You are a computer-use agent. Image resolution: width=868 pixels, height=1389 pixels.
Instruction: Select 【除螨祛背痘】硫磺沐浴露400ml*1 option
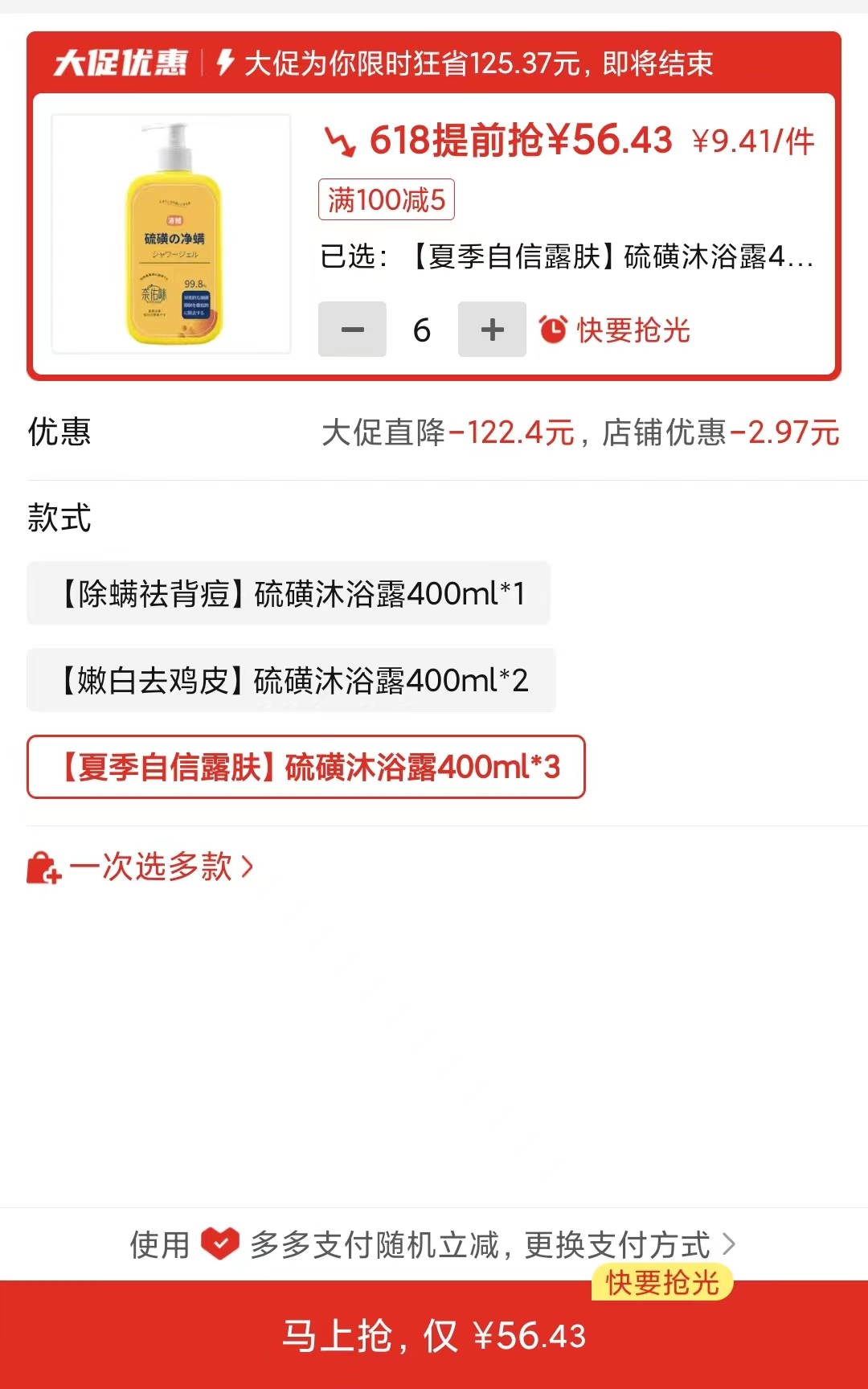(x=288, y=594)
